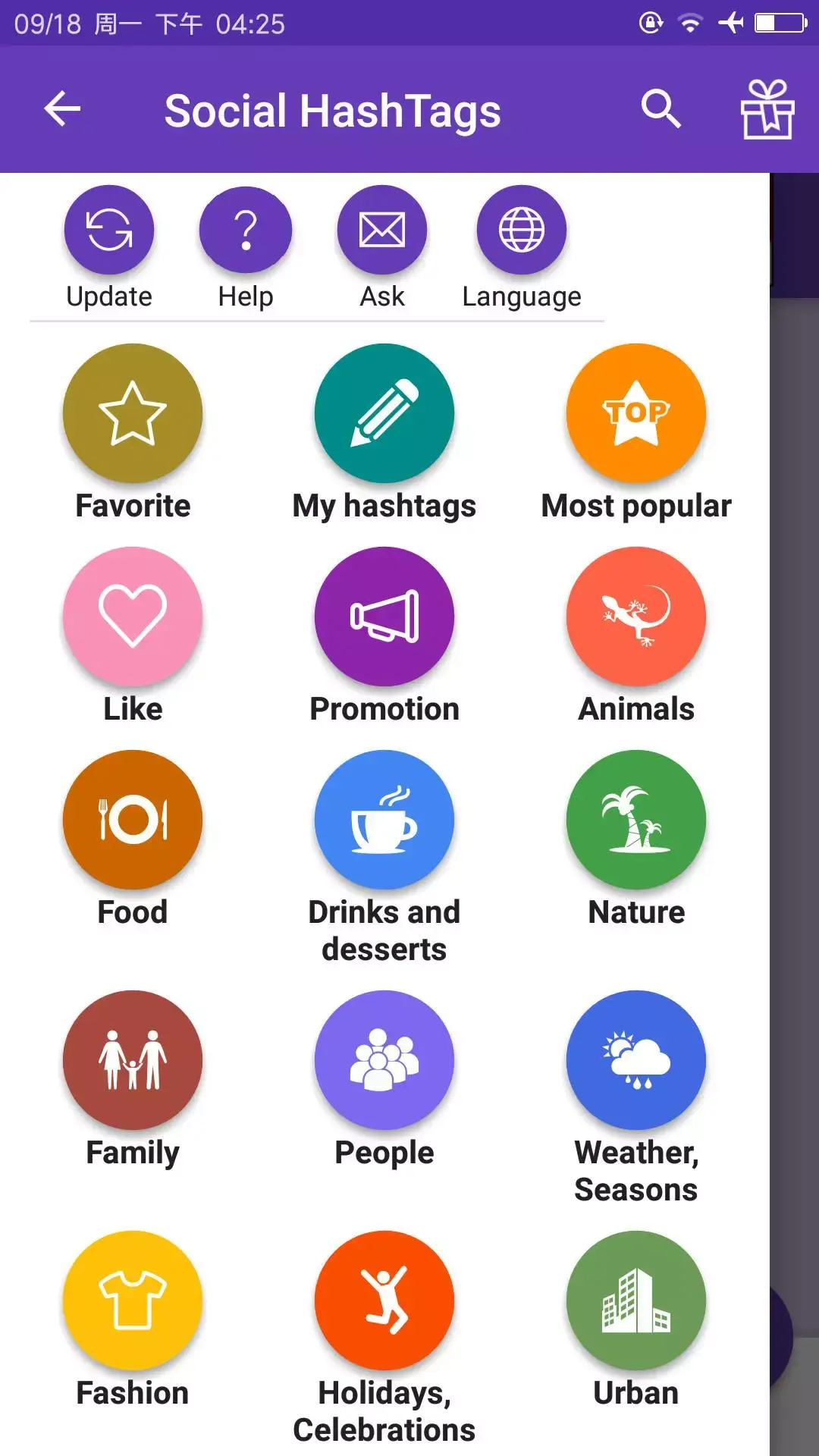Open the Help section
The width and height of the screenshot is (819, 1456).
[x=246, y=231]
